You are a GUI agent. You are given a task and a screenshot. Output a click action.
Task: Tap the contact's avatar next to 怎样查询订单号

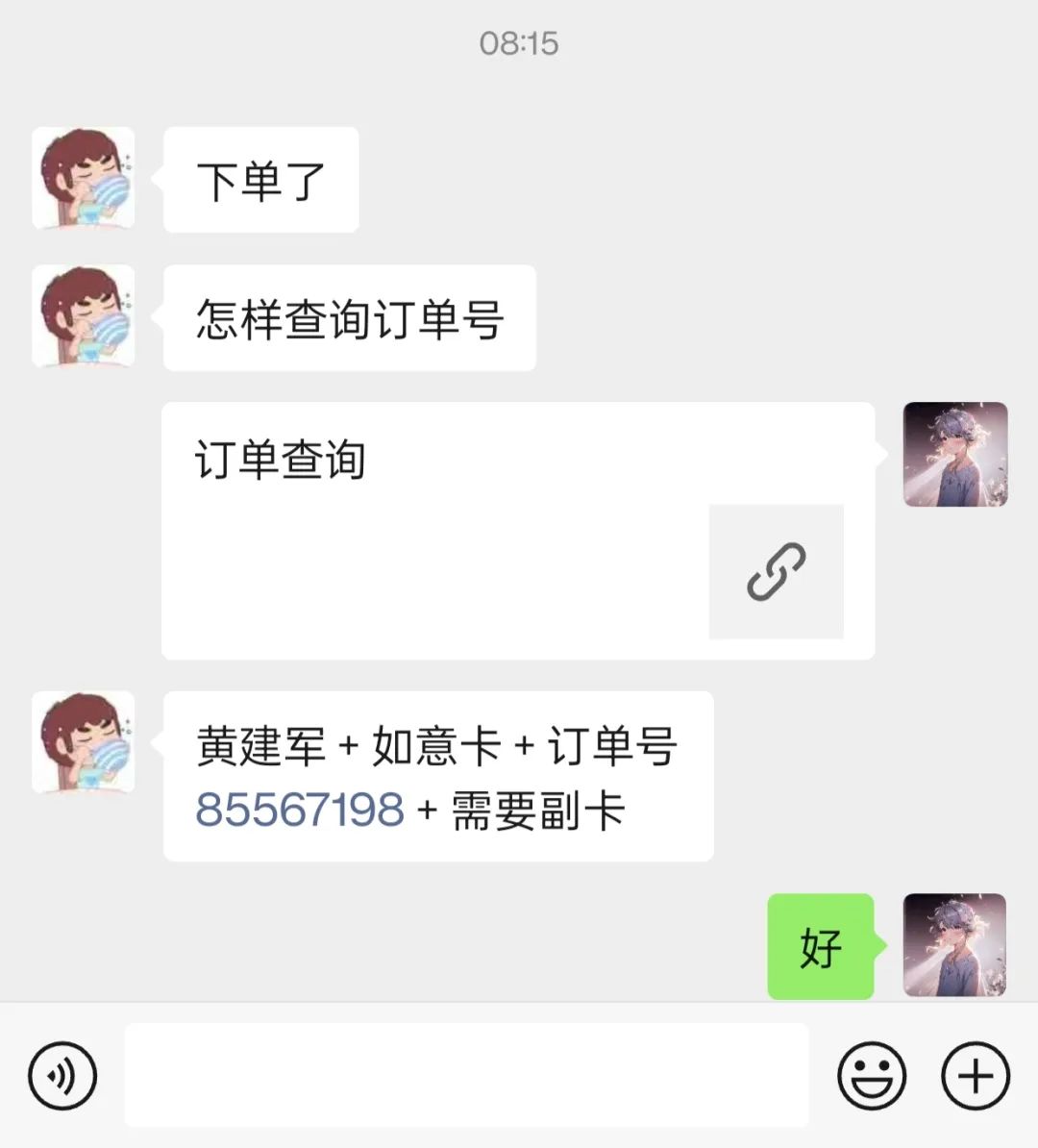84,318
